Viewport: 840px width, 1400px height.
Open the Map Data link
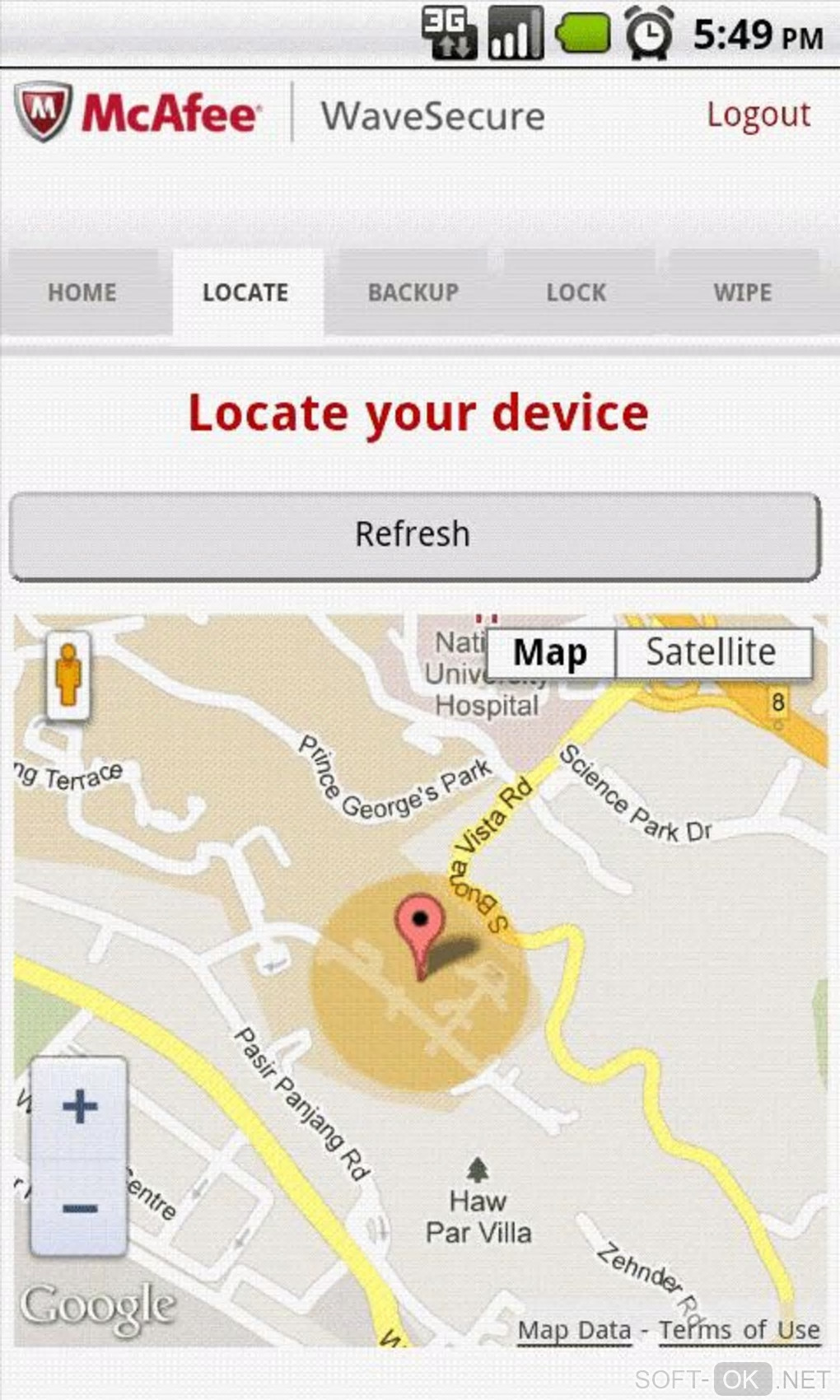coord(574,1330)
